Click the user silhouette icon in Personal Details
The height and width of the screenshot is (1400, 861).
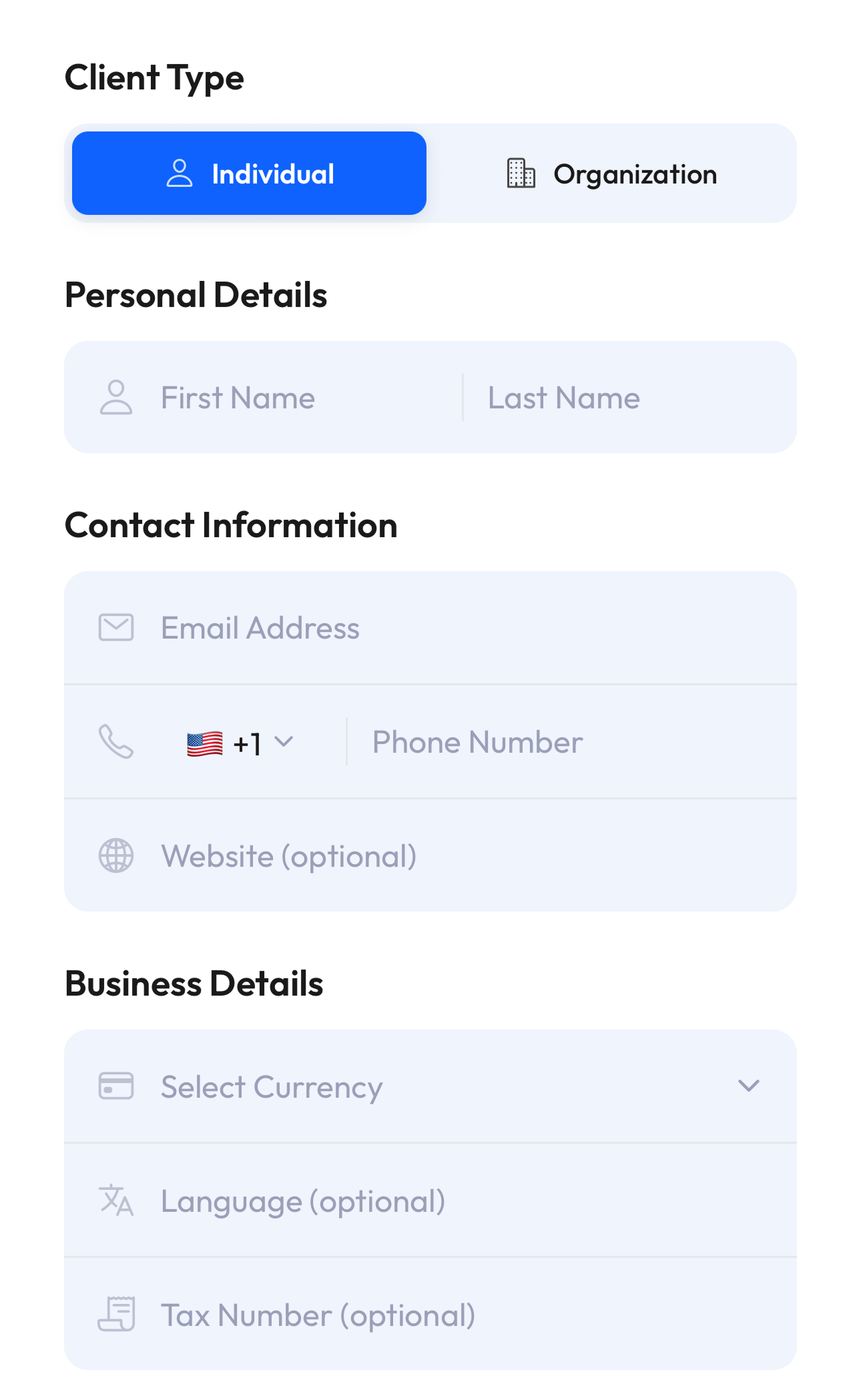(117, 397)
